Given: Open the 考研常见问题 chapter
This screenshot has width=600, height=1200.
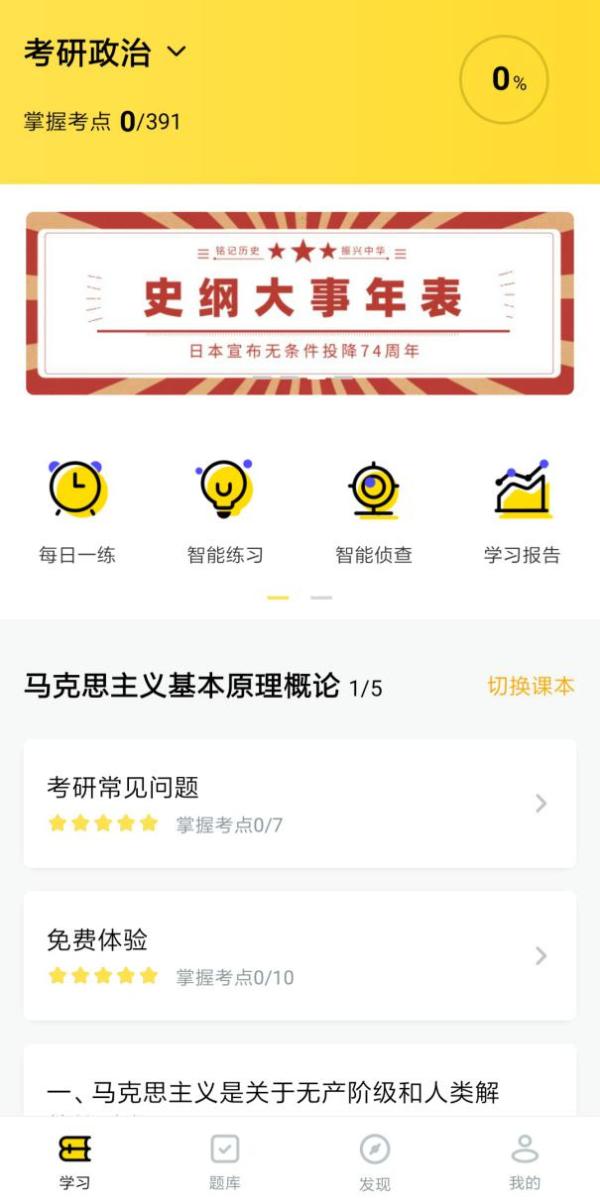Looking at the screenshot, I should click(300, 803).
